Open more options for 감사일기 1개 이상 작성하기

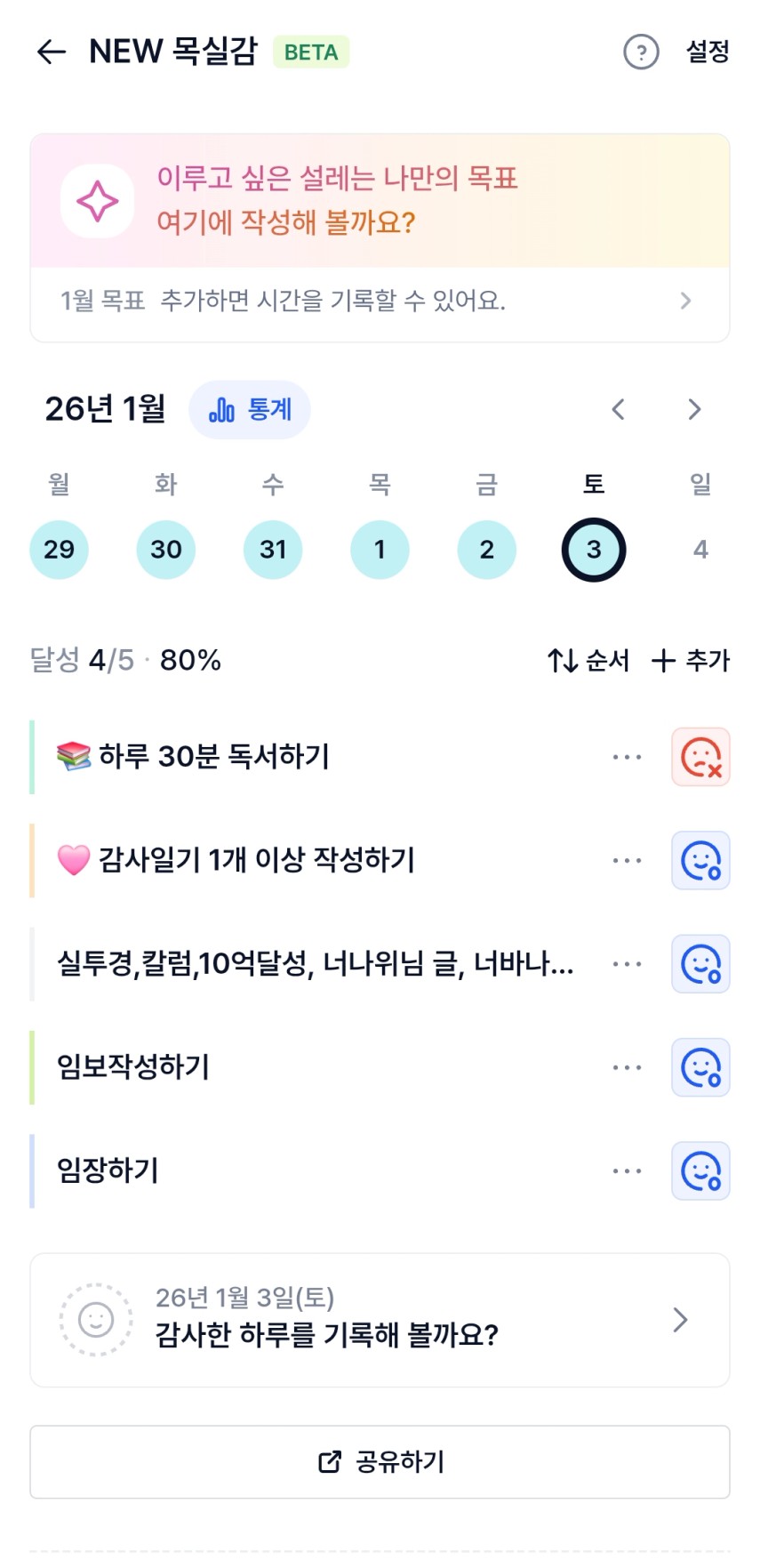(627, 861)
